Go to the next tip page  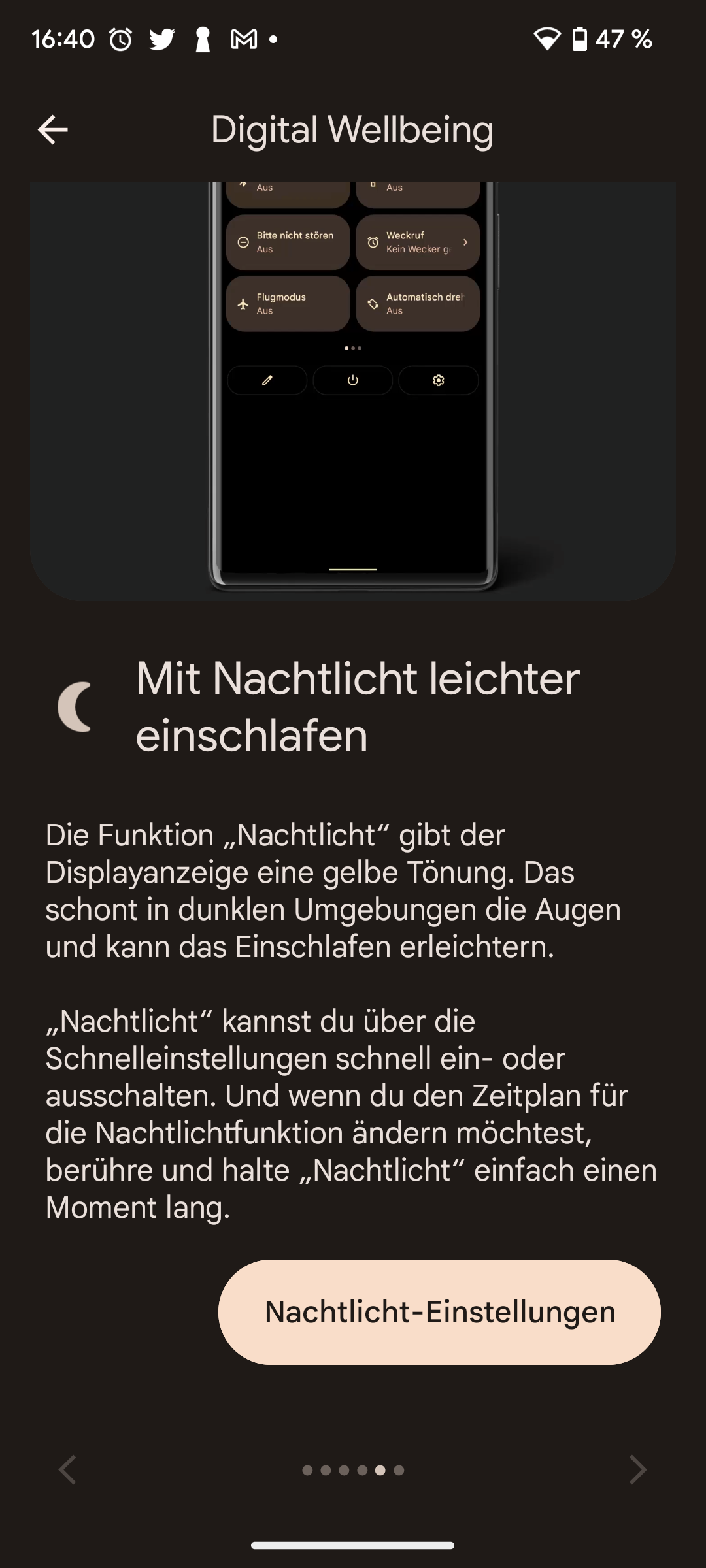[x=637, y=1469]
